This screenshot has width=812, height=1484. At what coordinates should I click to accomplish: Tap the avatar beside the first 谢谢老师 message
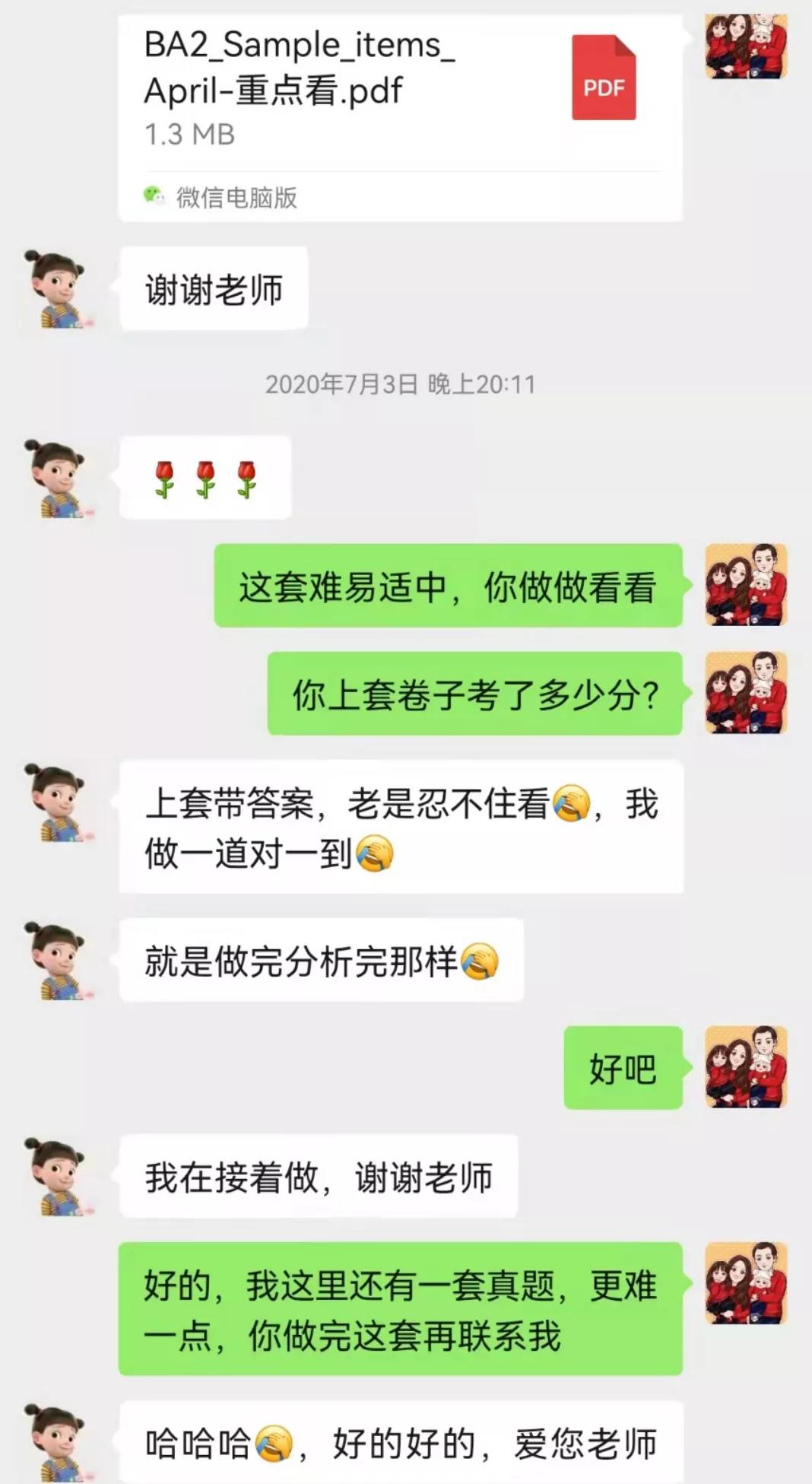pyautogui.click(x=59, y=289)
